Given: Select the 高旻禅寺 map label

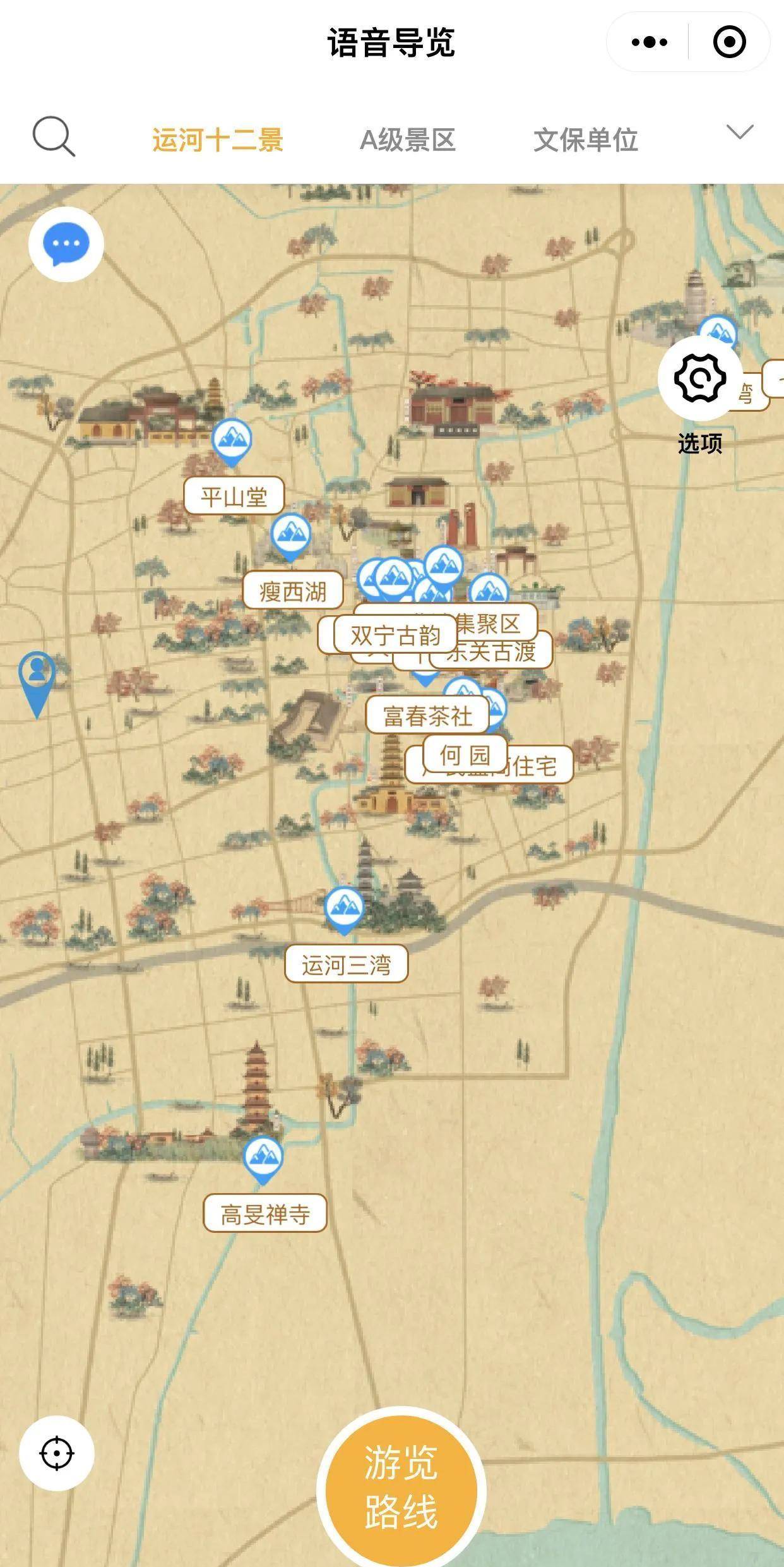Looking at the screenshot, I should pos(264,1213).
